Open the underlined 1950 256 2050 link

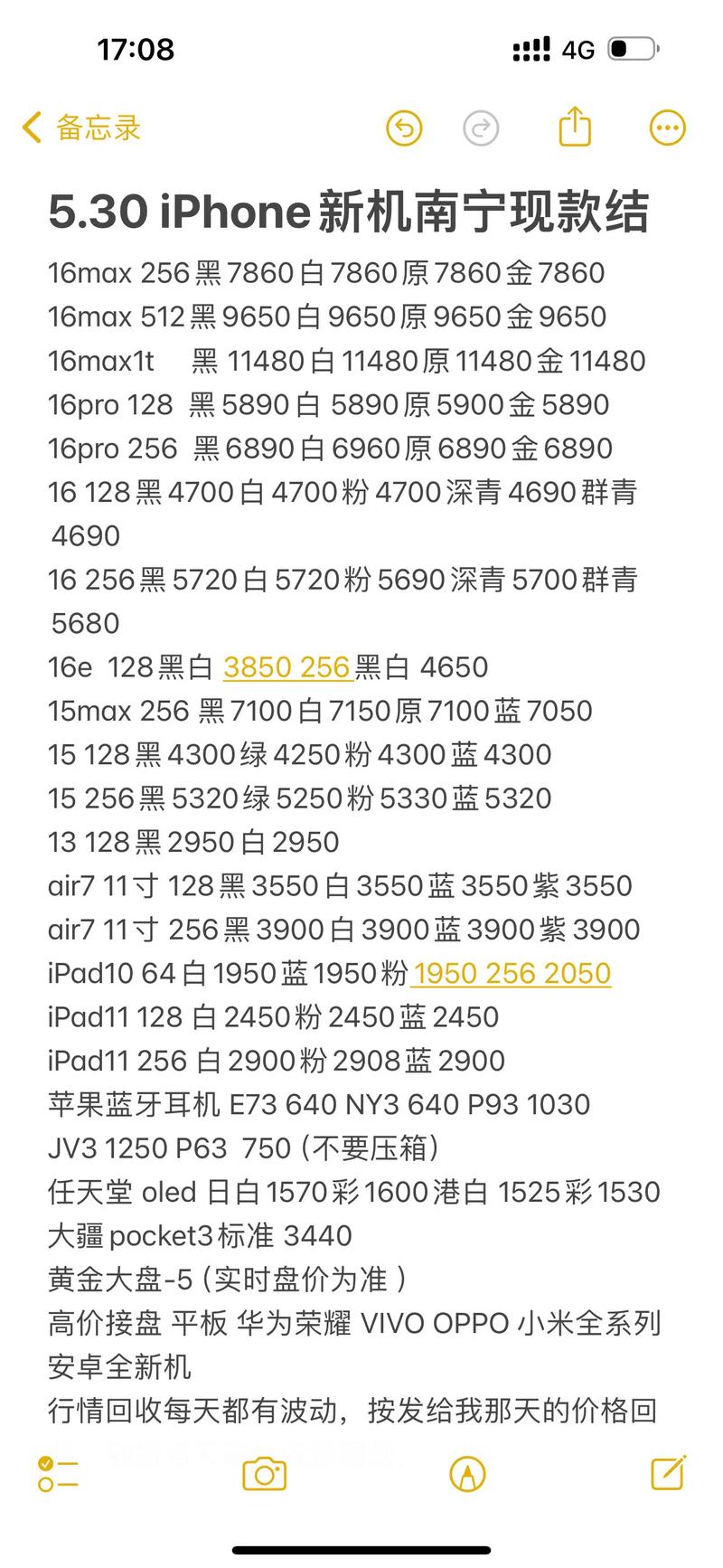coord(512,973)
